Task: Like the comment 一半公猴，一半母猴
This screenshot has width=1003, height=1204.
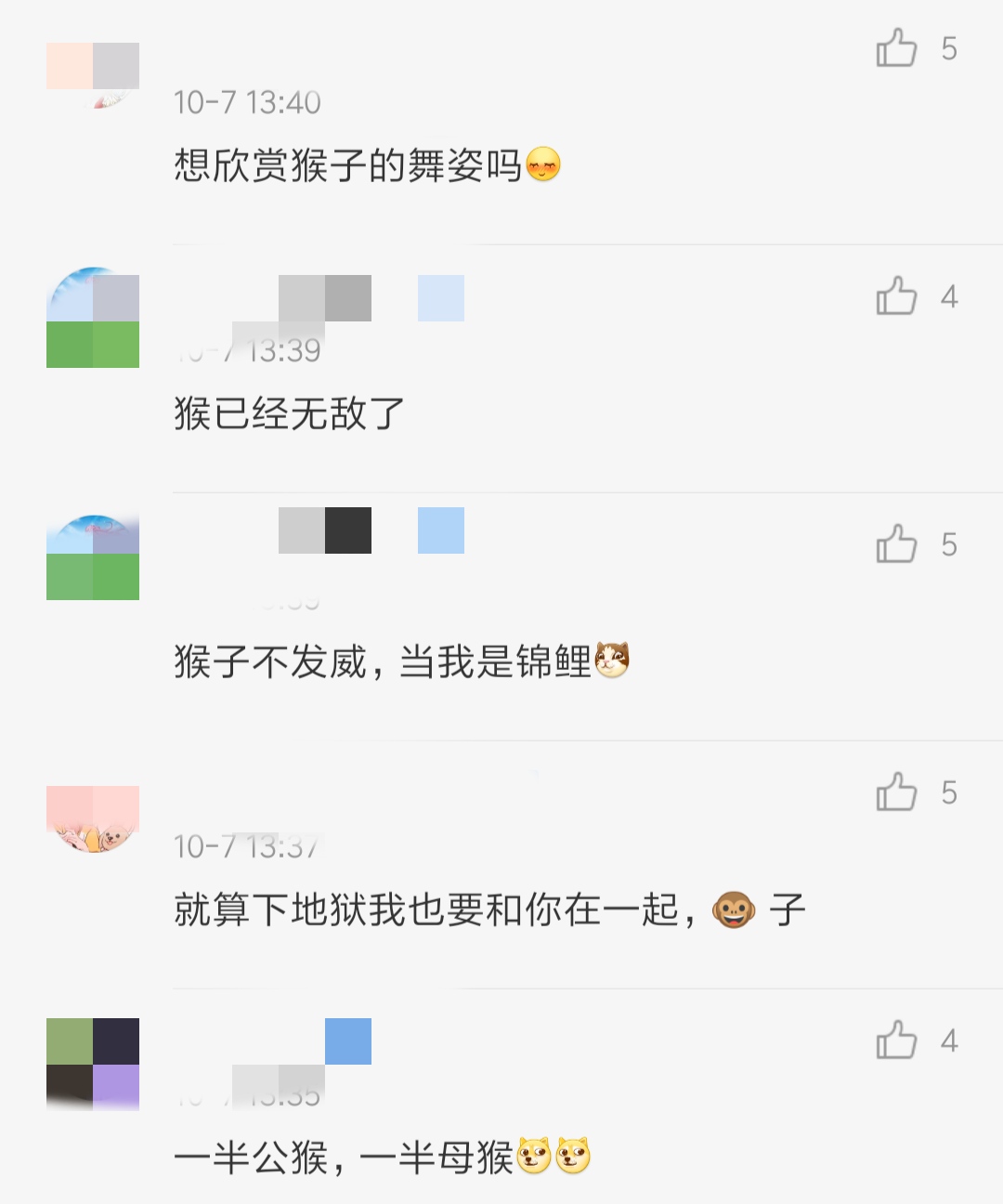Action: tap(896, 1040)
